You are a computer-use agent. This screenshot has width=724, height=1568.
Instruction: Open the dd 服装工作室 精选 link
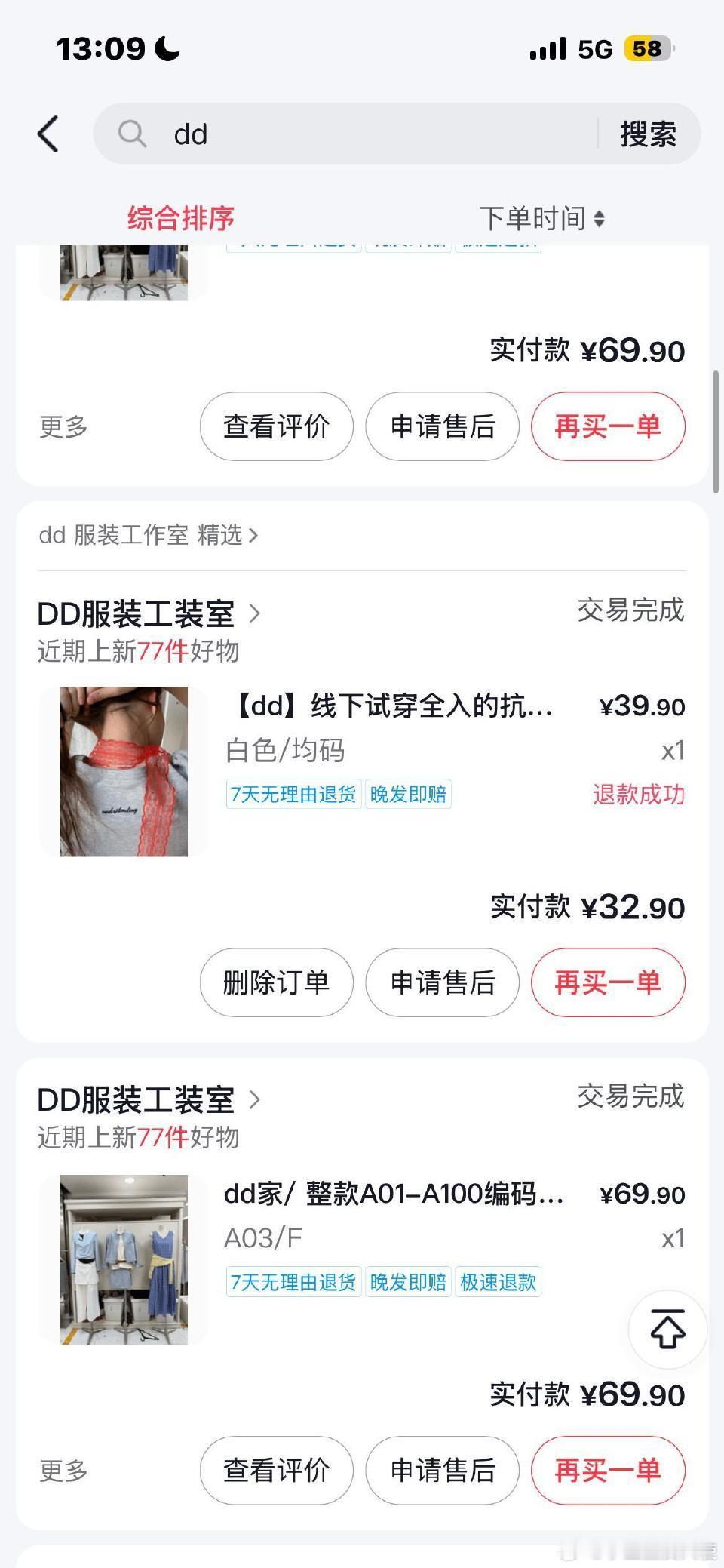(149, 535)
